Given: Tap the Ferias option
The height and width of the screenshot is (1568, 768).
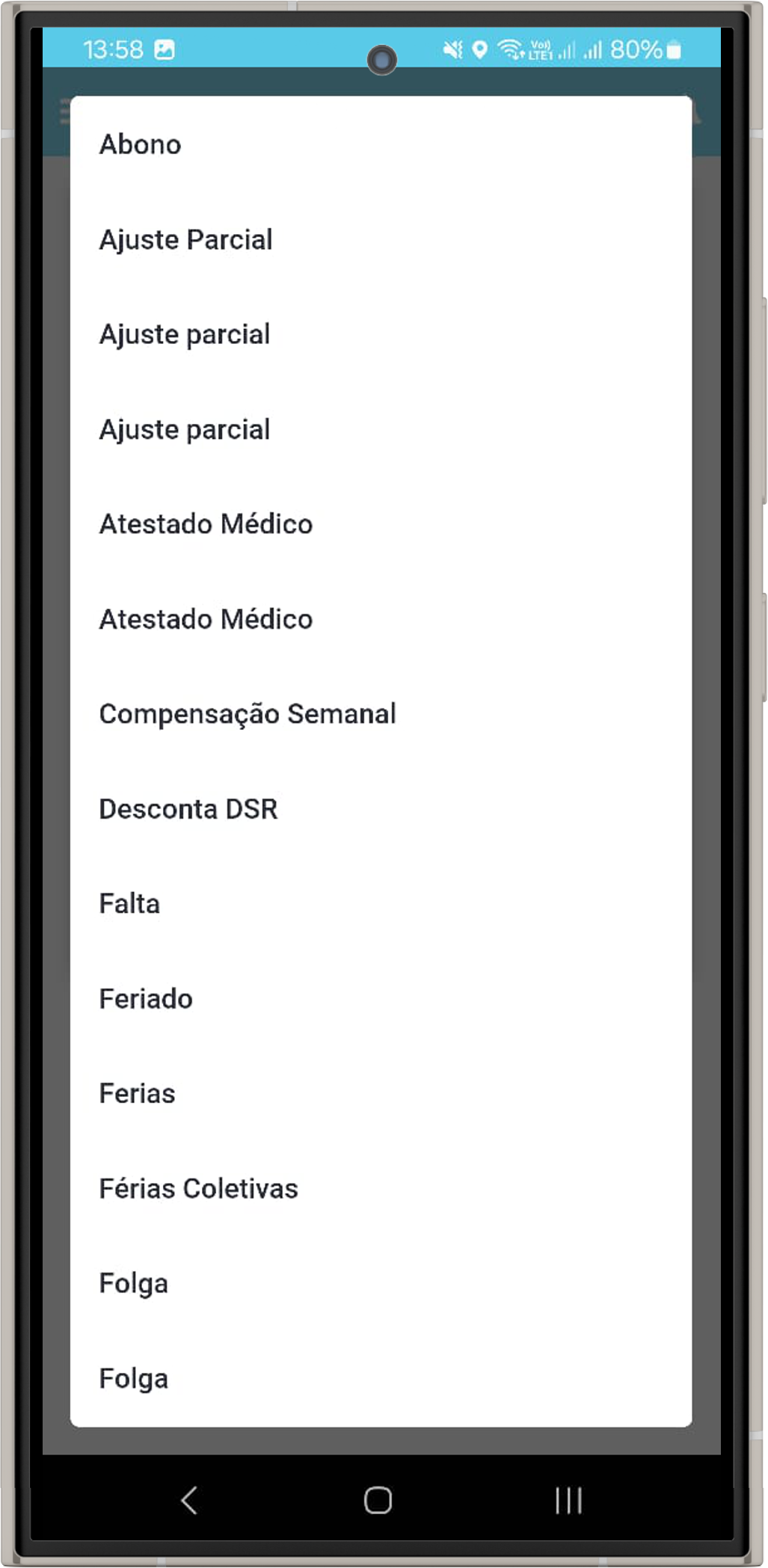Looking at the screenshot, I should tap(138, 1094).
